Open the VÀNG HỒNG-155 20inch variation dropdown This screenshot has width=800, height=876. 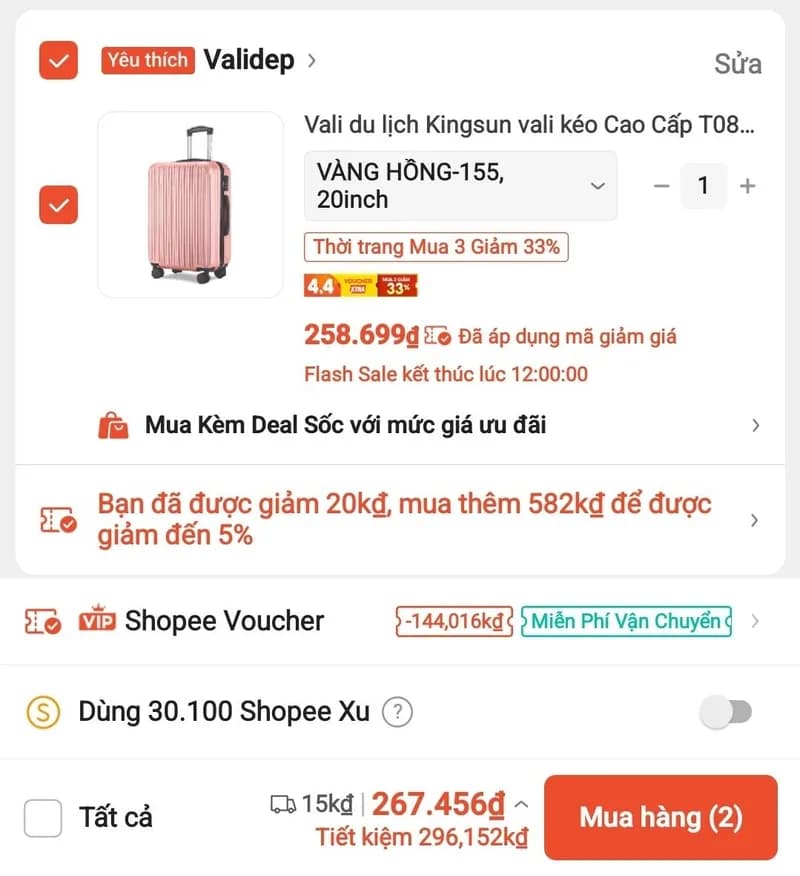click(x=460, y=186)
